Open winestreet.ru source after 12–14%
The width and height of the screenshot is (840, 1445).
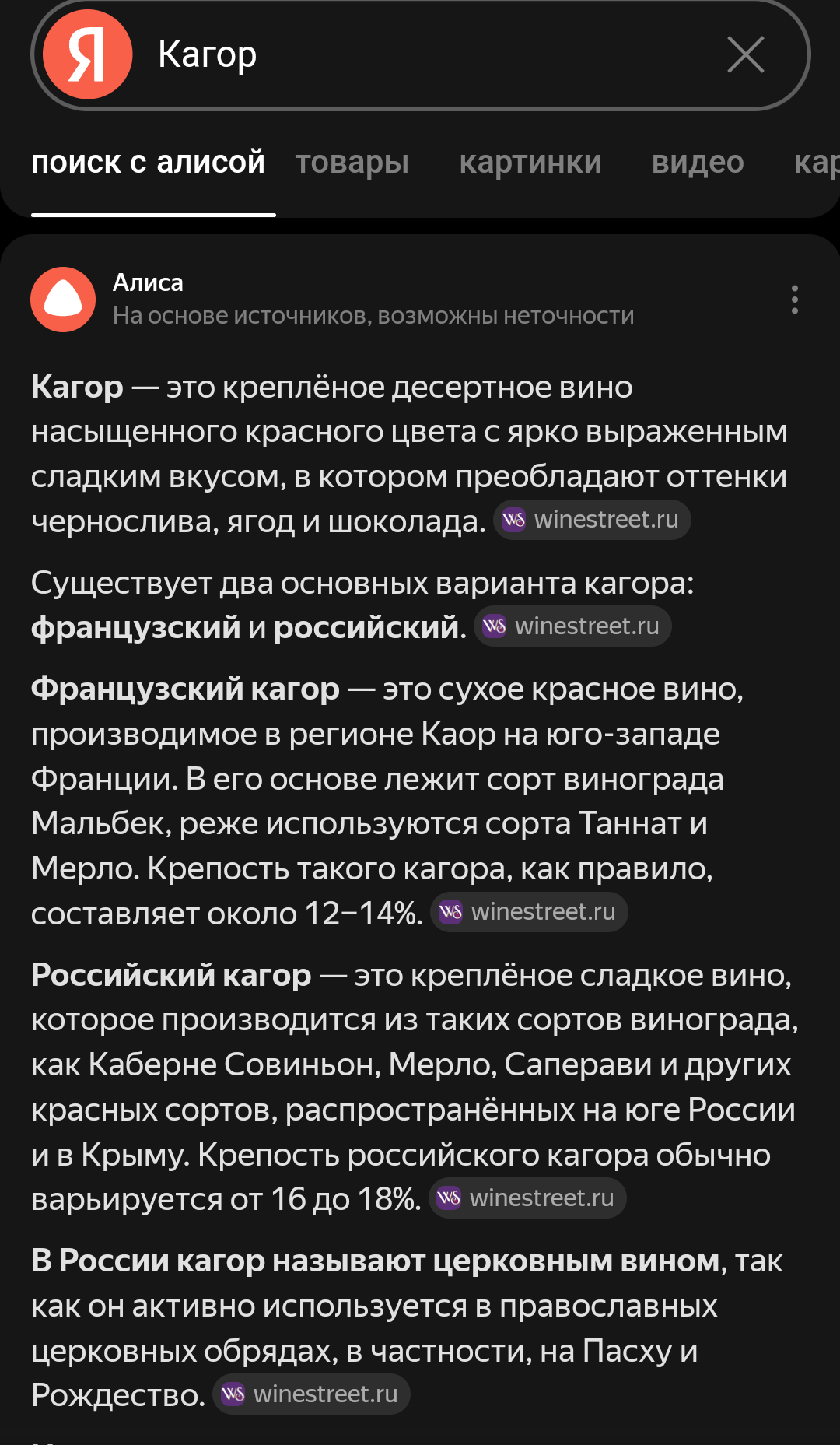[529, 912]
